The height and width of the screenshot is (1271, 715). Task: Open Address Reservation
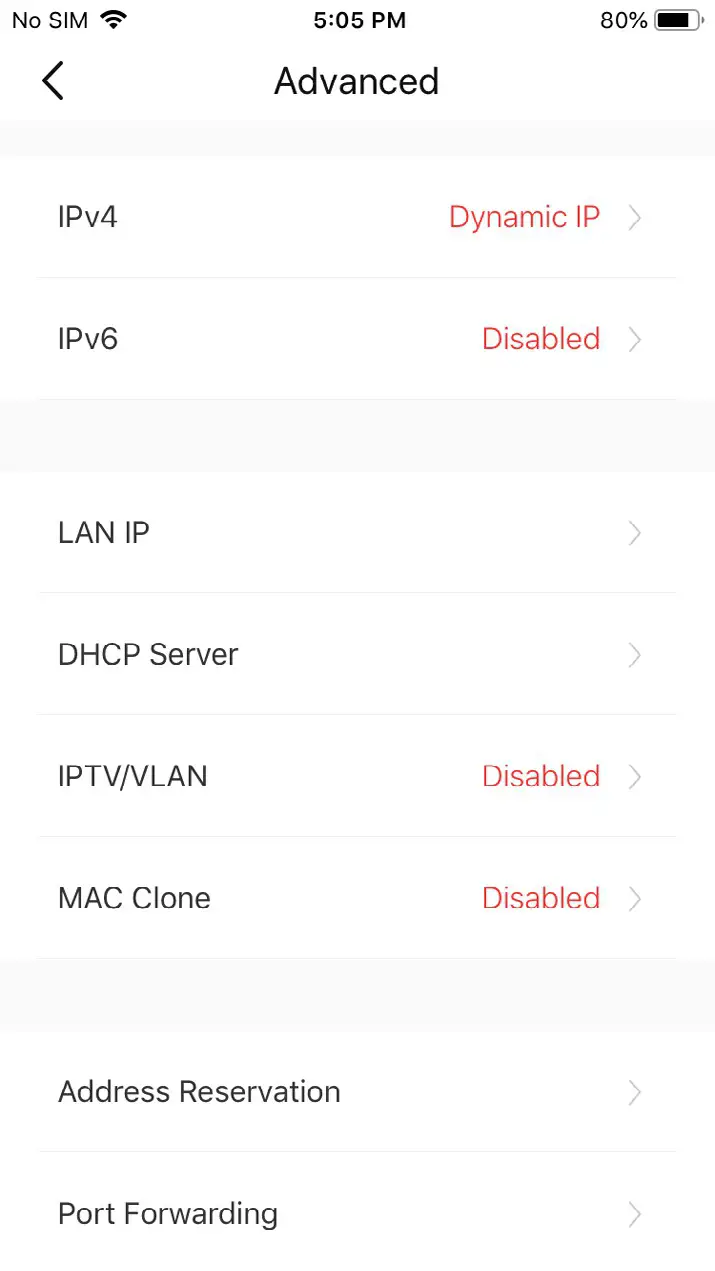(357, 1092)
